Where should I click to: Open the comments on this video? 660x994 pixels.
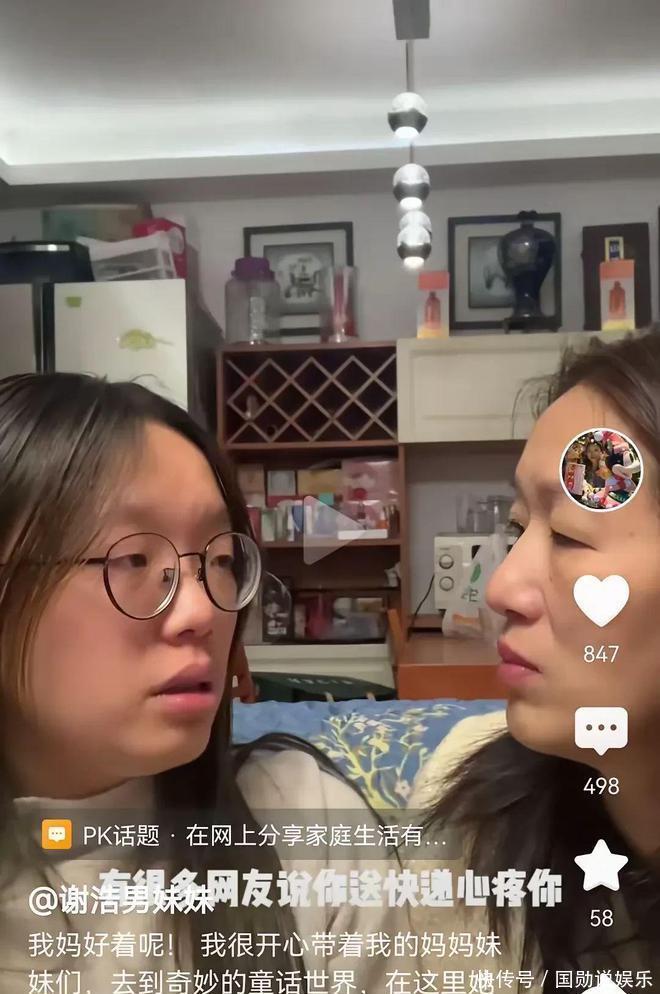point(600,731)
